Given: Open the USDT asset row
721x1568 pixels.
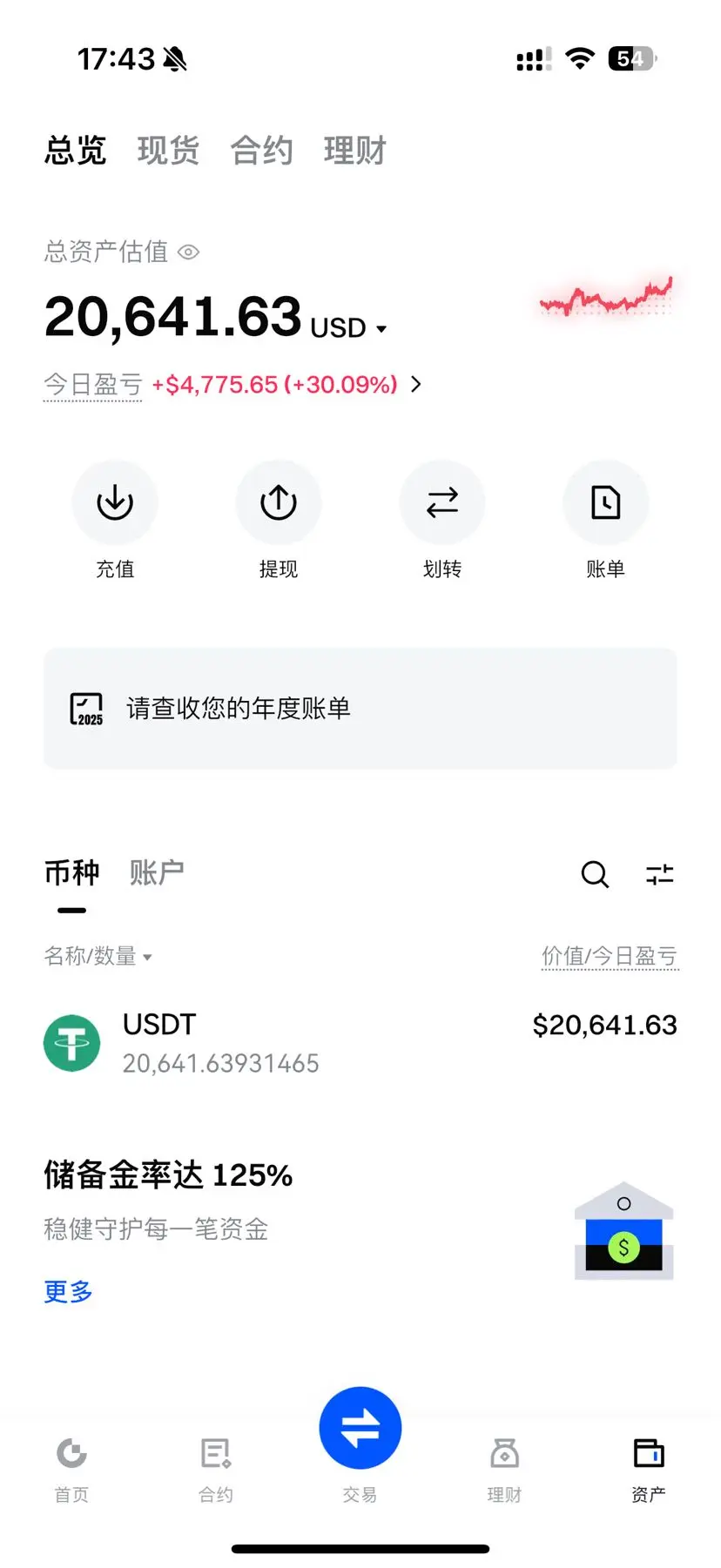Looking at the screenshot, I should [x=360, y=1043].
